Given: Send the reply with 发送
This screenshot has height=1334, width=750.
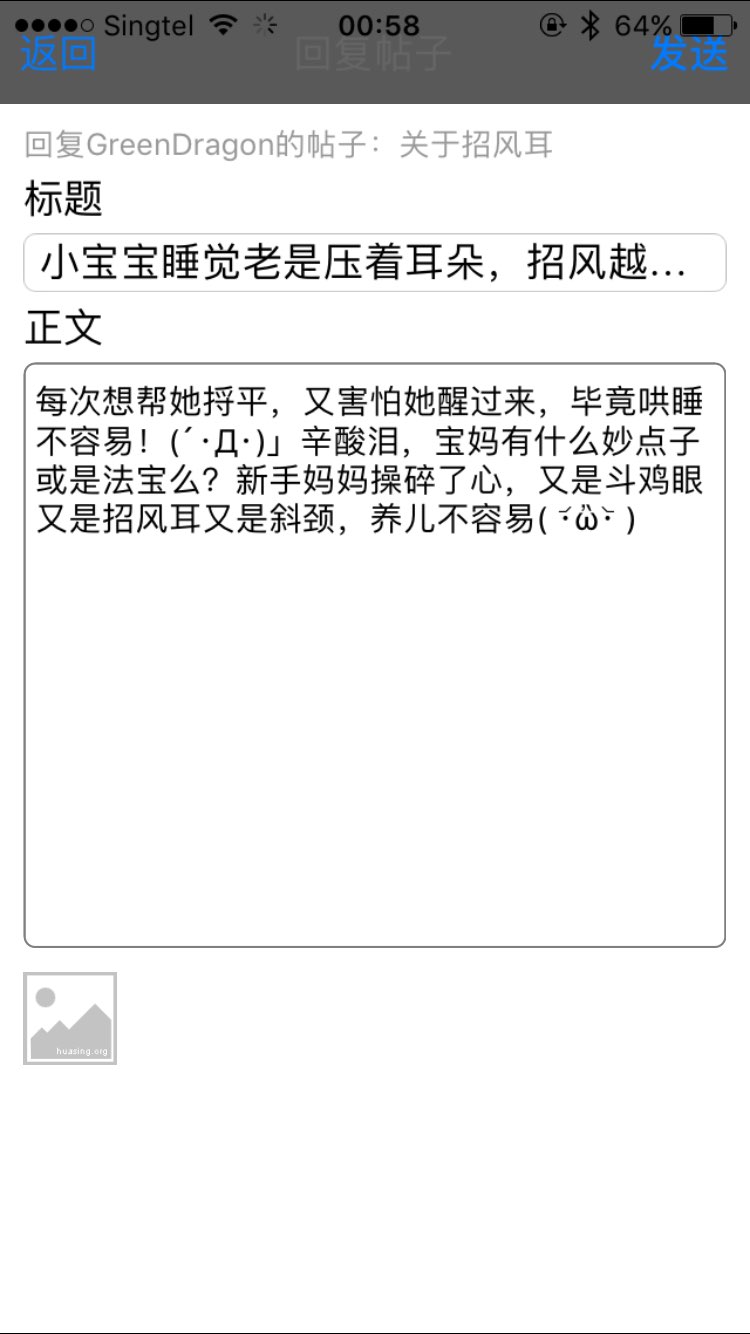Looking at the screenshot, I should point(690,54).
